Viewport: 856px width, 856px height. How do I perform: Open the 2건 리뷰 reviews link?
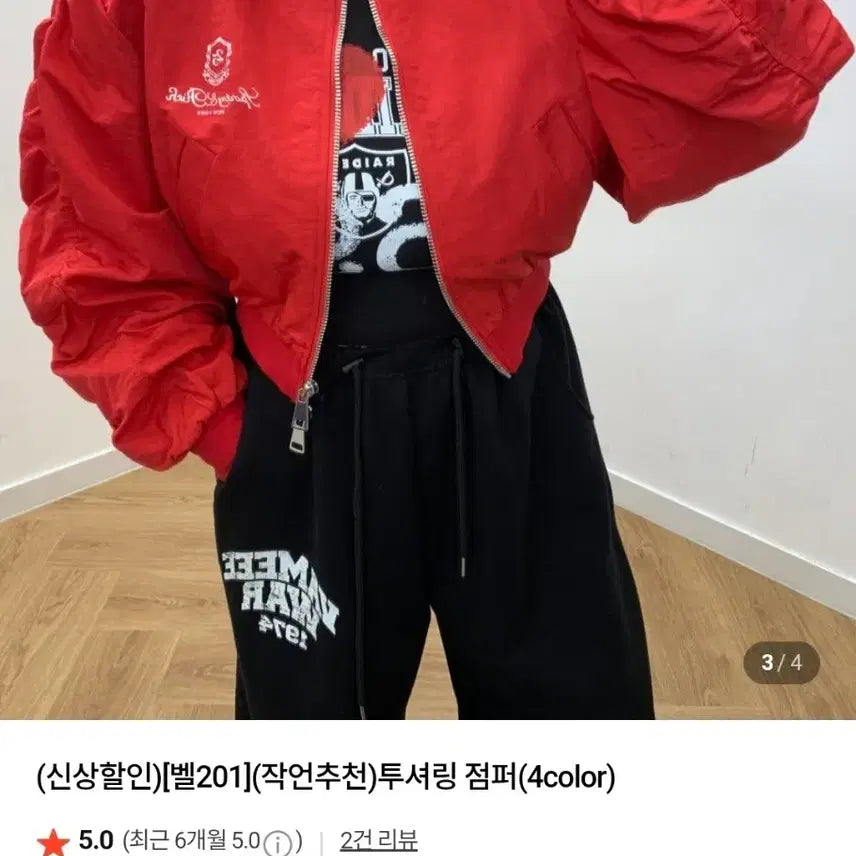[x=377, y=840]
